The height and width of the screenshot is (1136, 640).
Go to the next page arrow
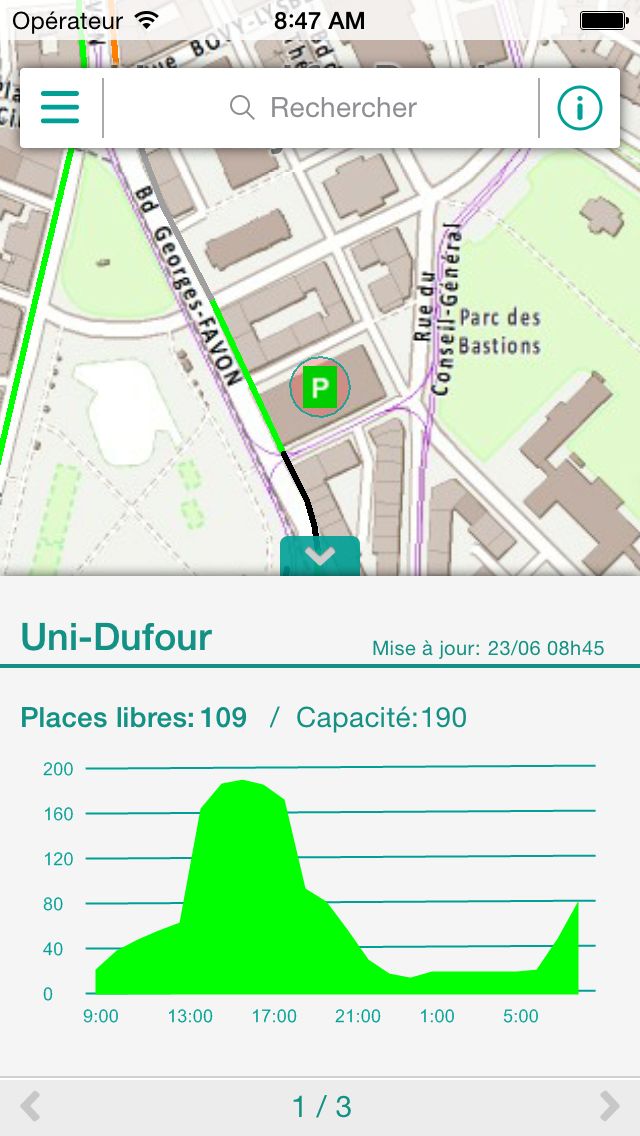608,1106
